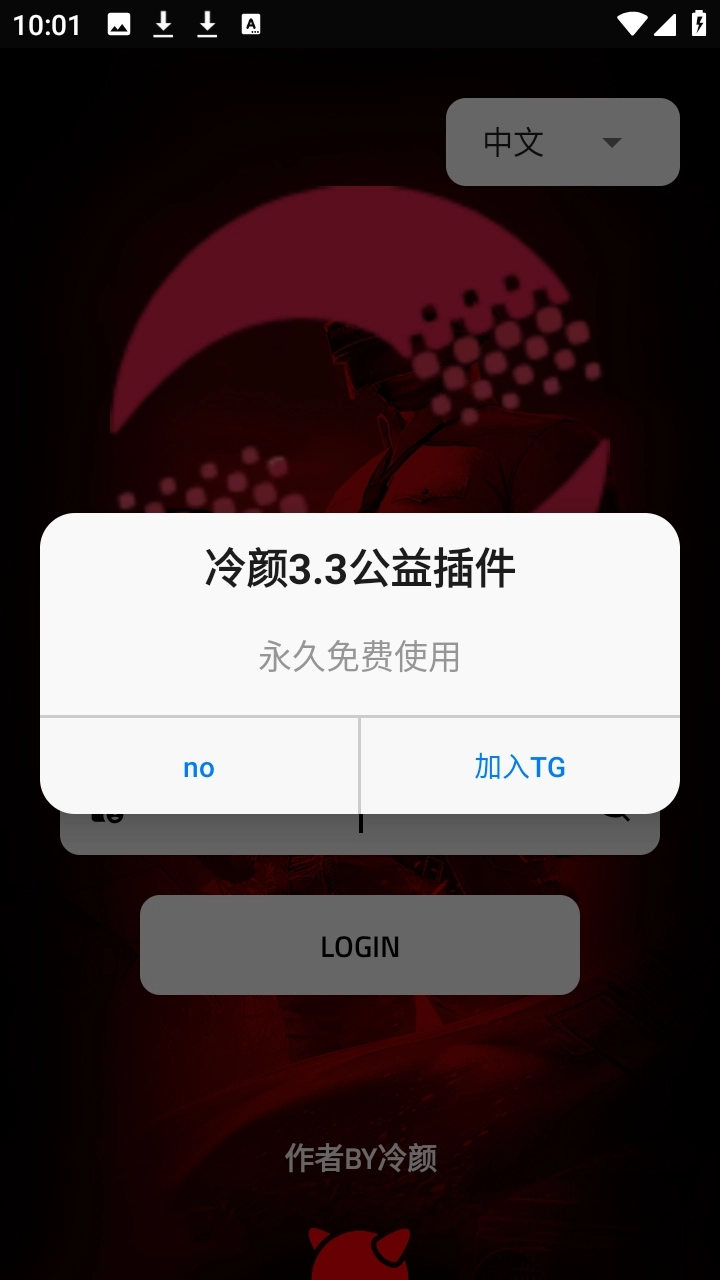This screenshot has height=1280, width=720.
Task: Tap the 冷颜3.3公益插件 dialog title
Action: tap(360, 566)
